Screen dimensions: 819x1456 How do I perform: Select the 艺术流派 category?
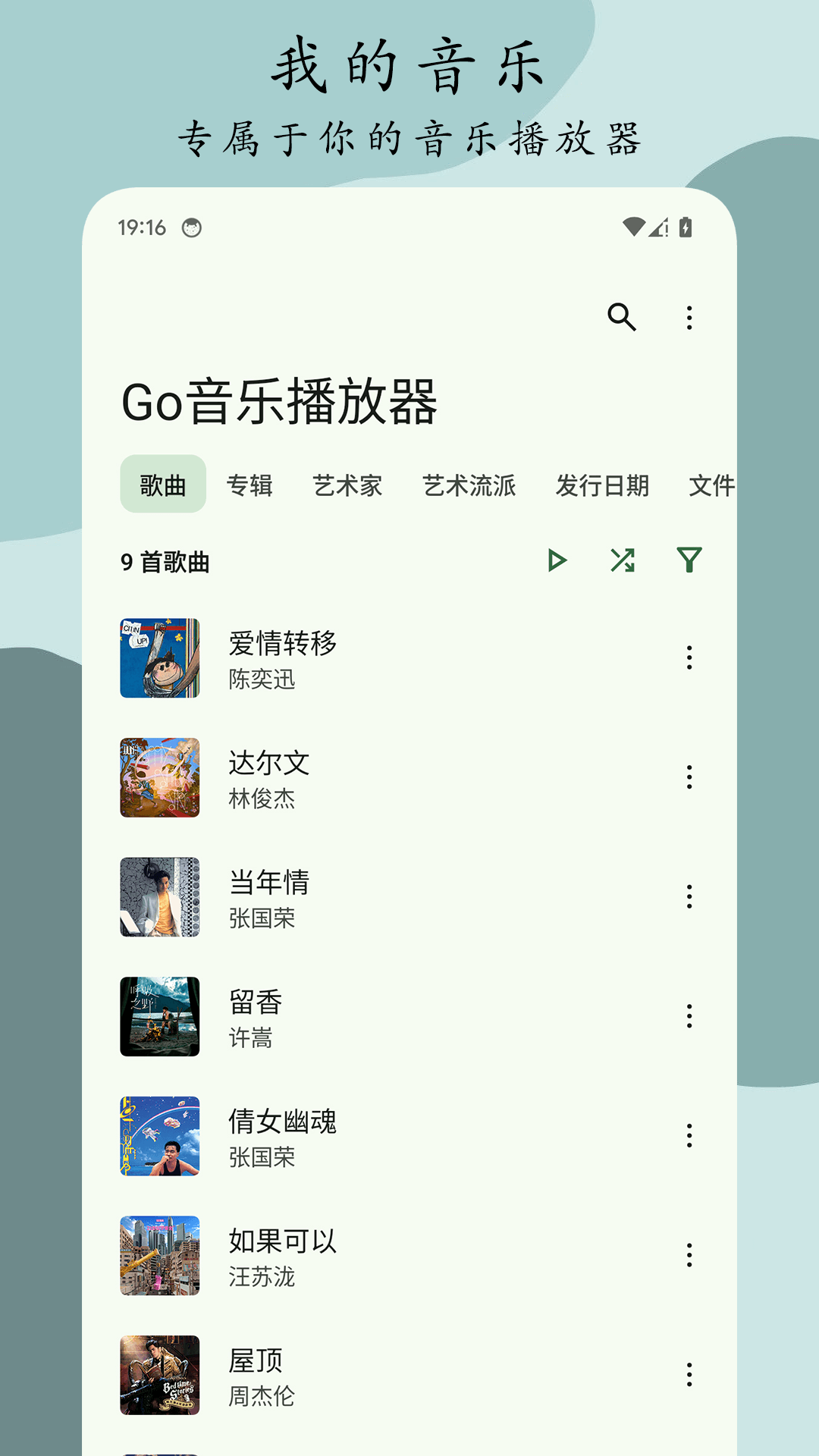point(469,485)
